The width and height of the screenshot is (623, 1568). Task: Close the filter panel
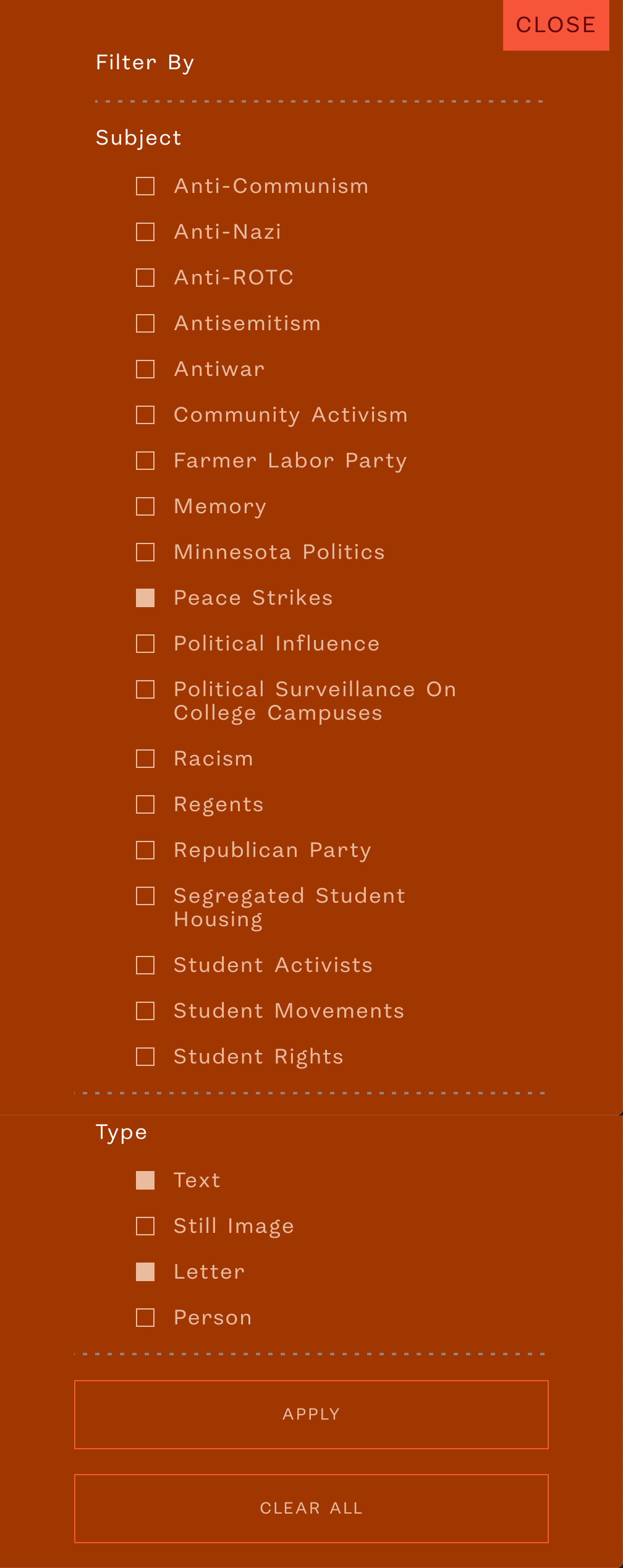556,25
